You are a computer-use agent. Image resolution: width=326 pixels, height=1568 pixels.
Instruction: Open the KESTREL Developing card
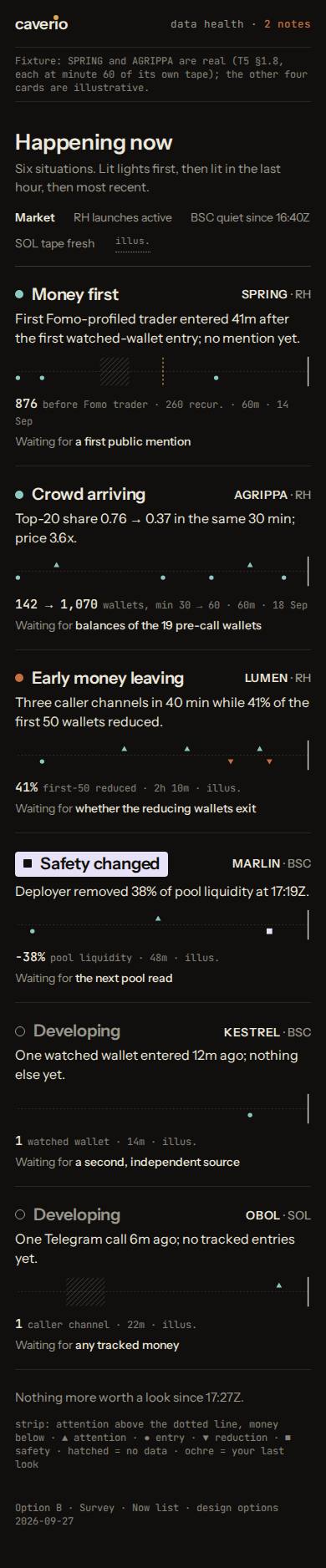163,1095
